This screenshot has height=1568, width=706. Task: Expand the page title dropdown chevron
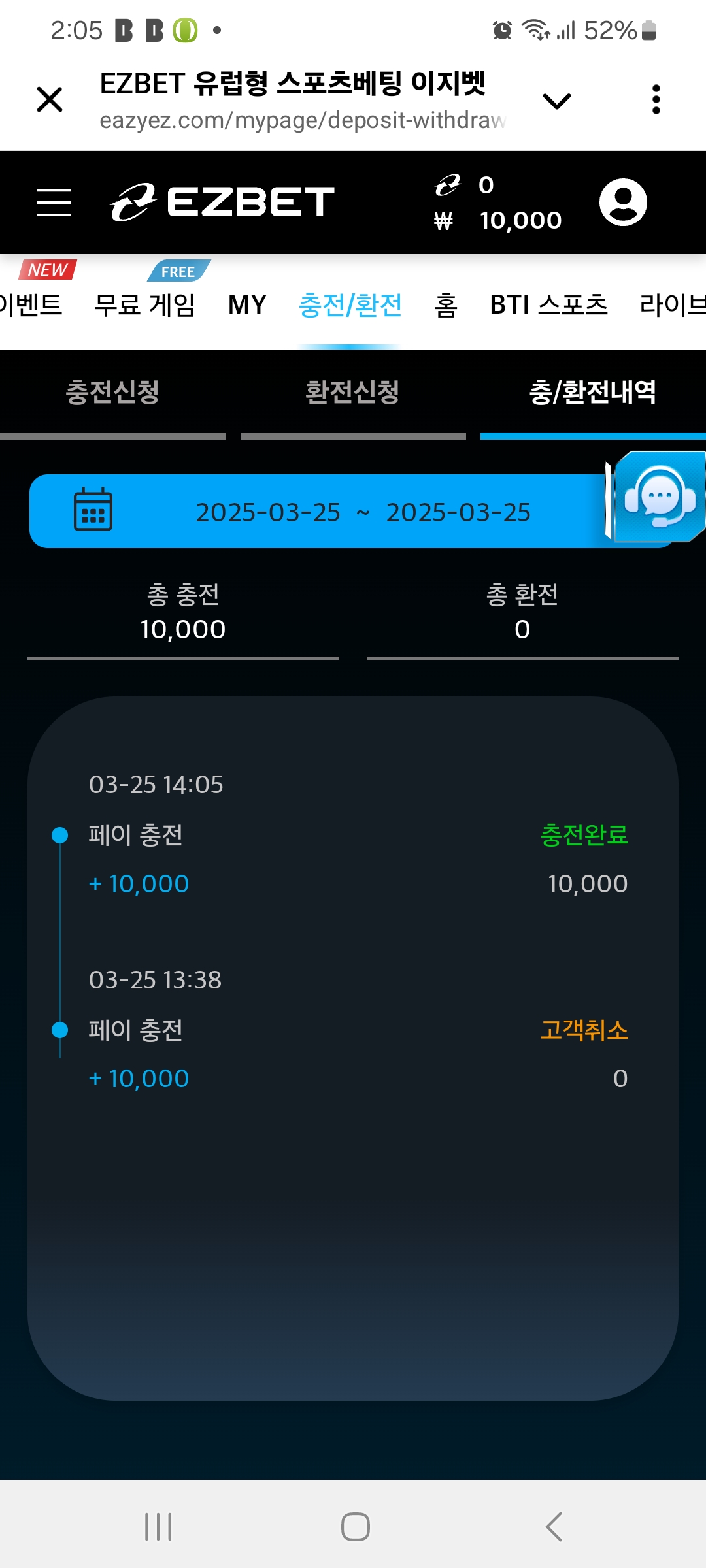point(556,101)
